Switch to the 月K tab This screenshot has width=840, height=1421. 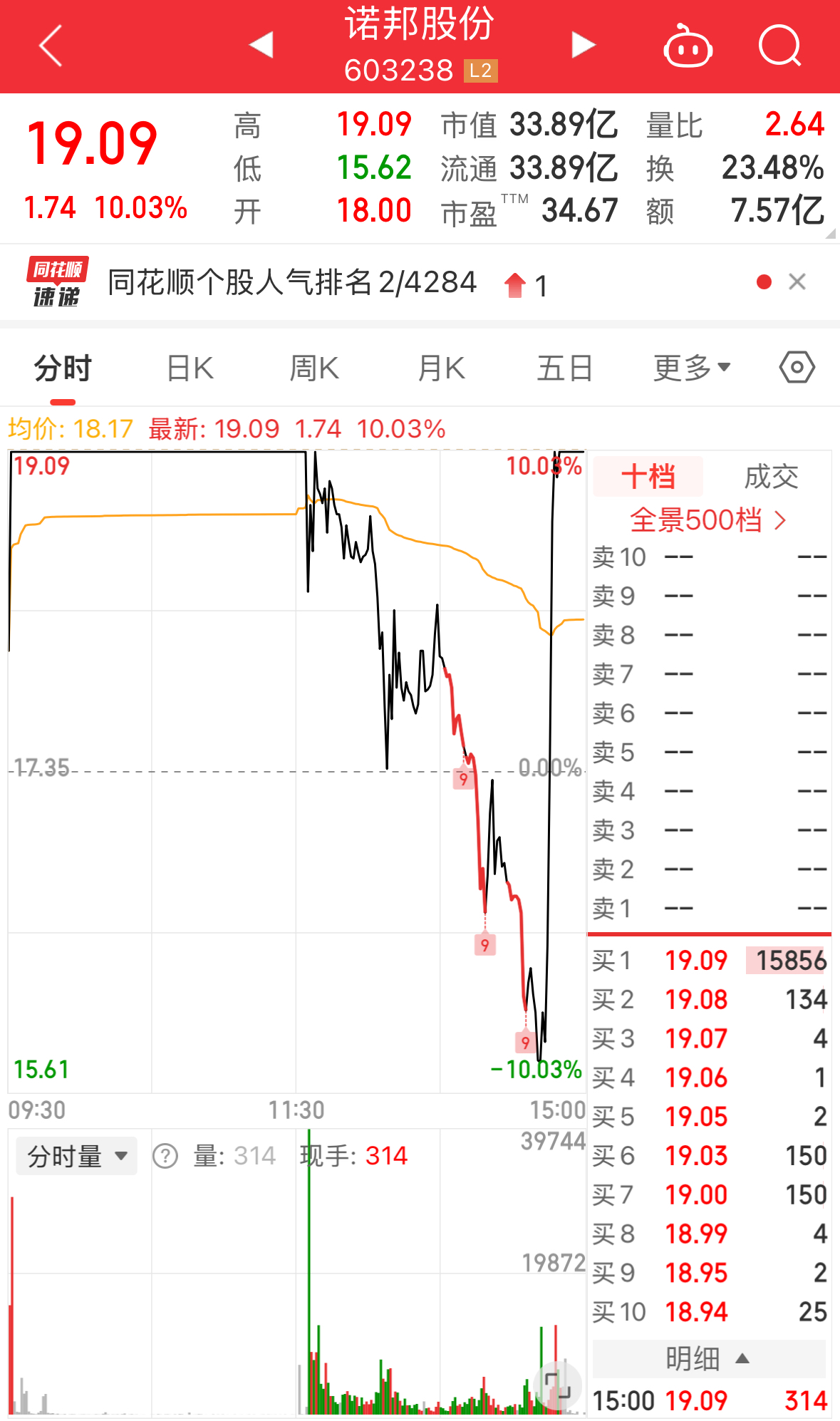click(x=441, y=368)
